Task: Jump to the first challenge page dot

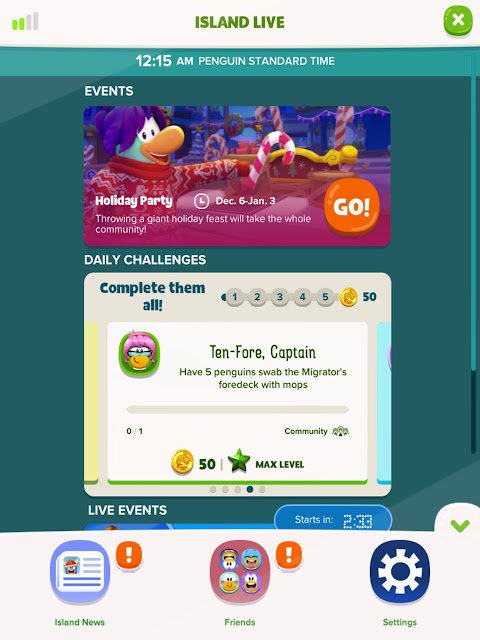Action: (213, 489)
